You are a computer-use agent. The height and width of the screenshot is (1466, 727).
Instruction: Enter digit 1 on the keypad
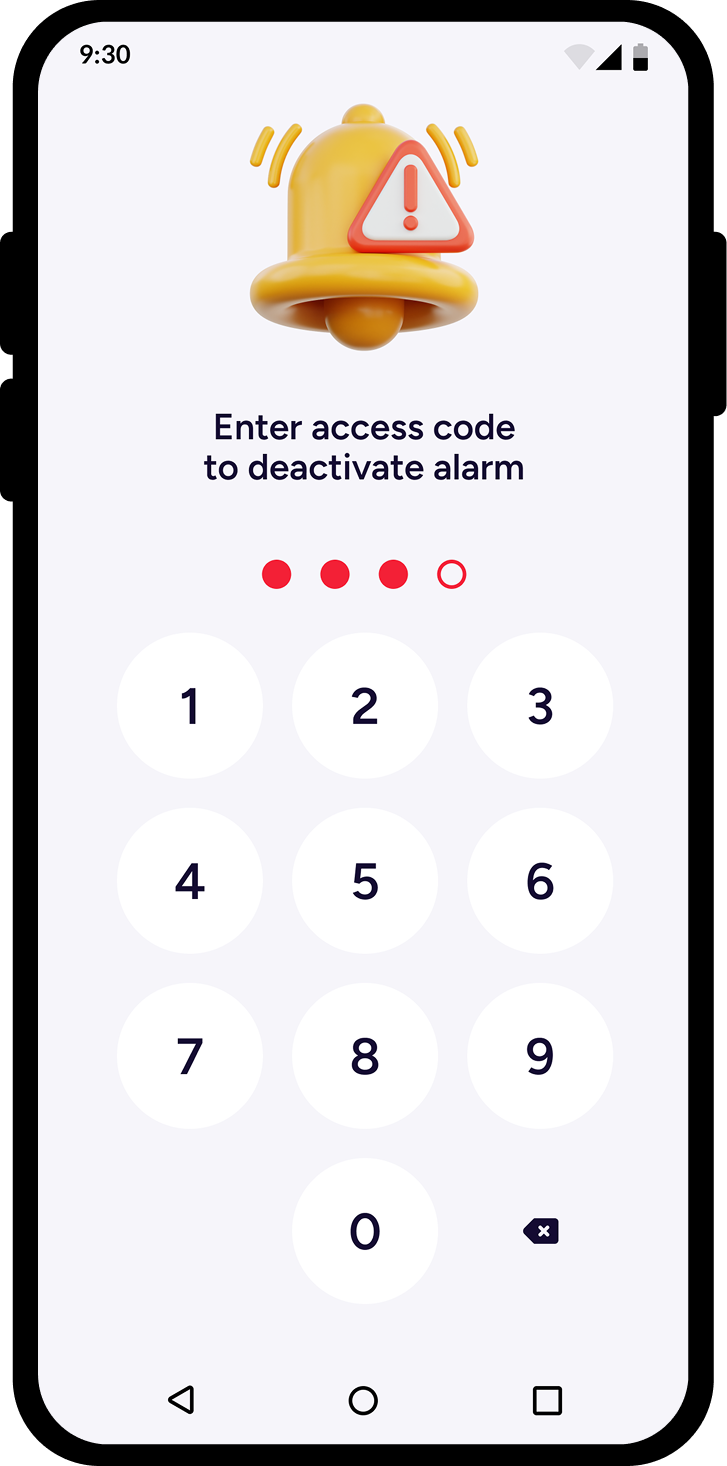pyautogui.click(x=190, y=706)
